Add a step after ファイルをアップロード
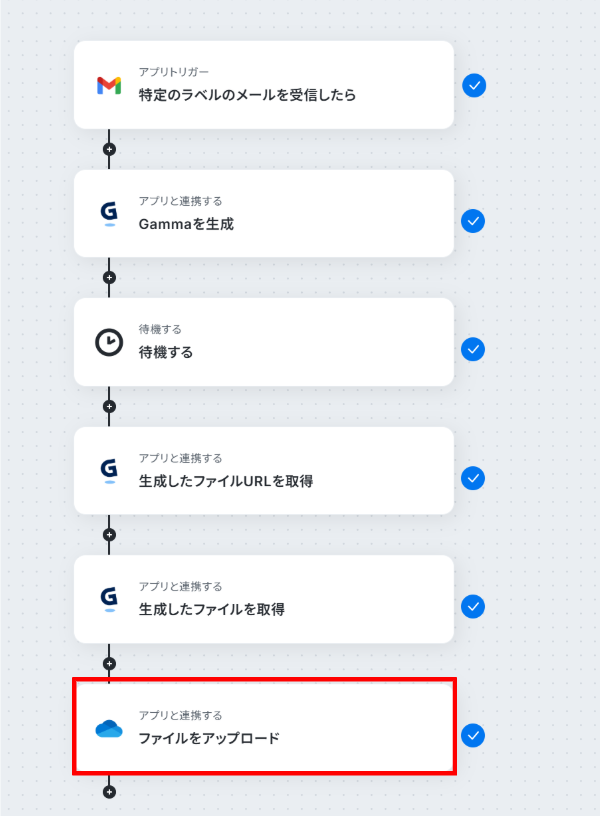Image resolution: width=600 pixels, height=816 pixels. 109,792
